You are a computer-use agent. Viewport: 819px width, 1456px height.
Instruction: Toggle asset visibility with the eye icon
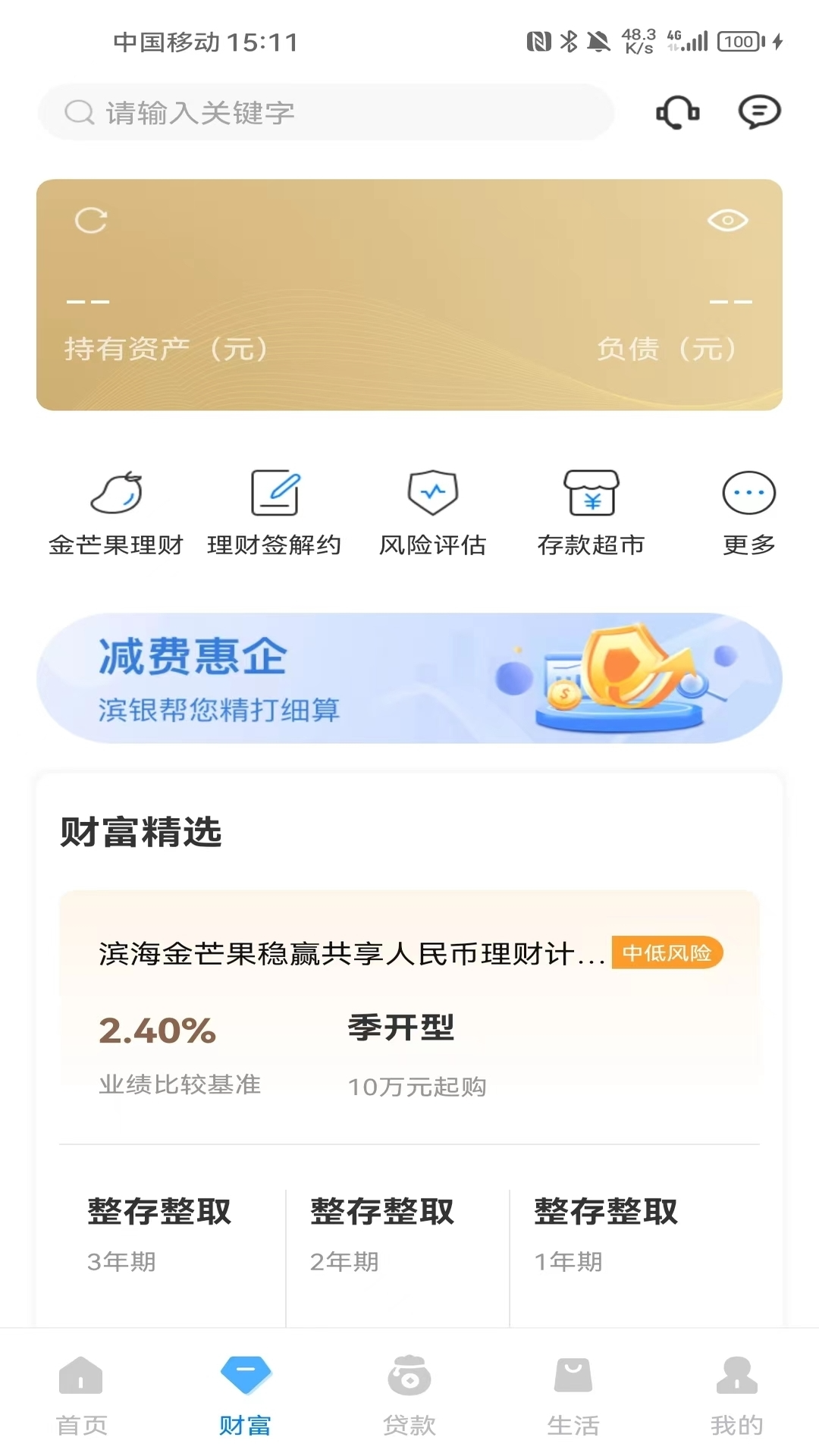click(x=728, y=218)
